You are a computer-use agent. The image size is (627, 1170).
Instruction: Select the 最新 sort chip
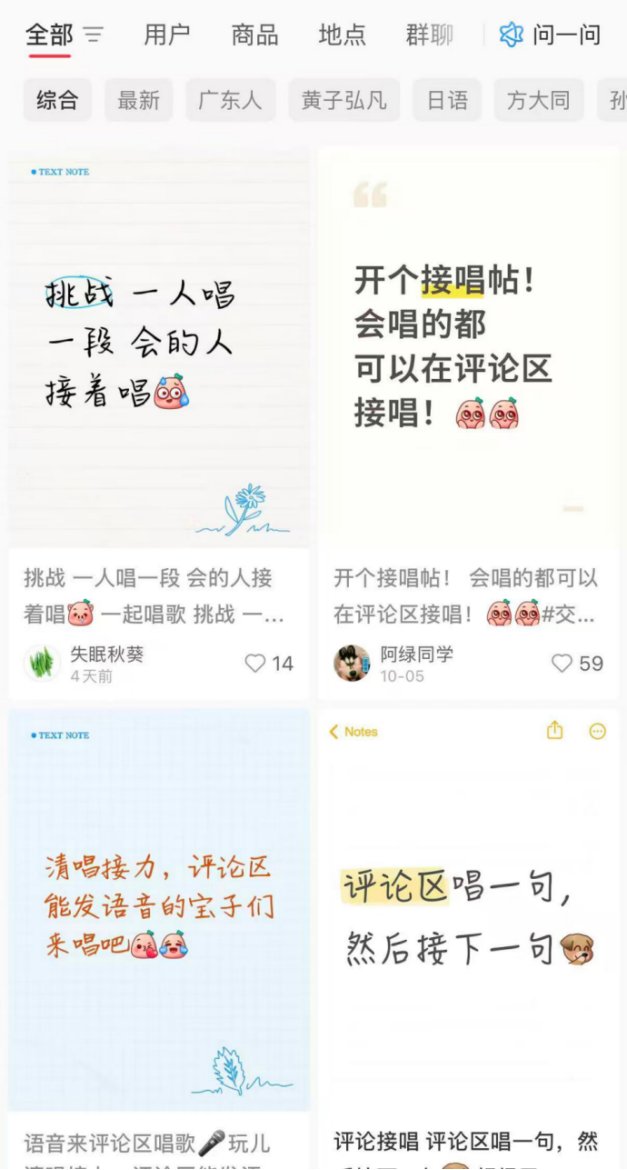138,100
